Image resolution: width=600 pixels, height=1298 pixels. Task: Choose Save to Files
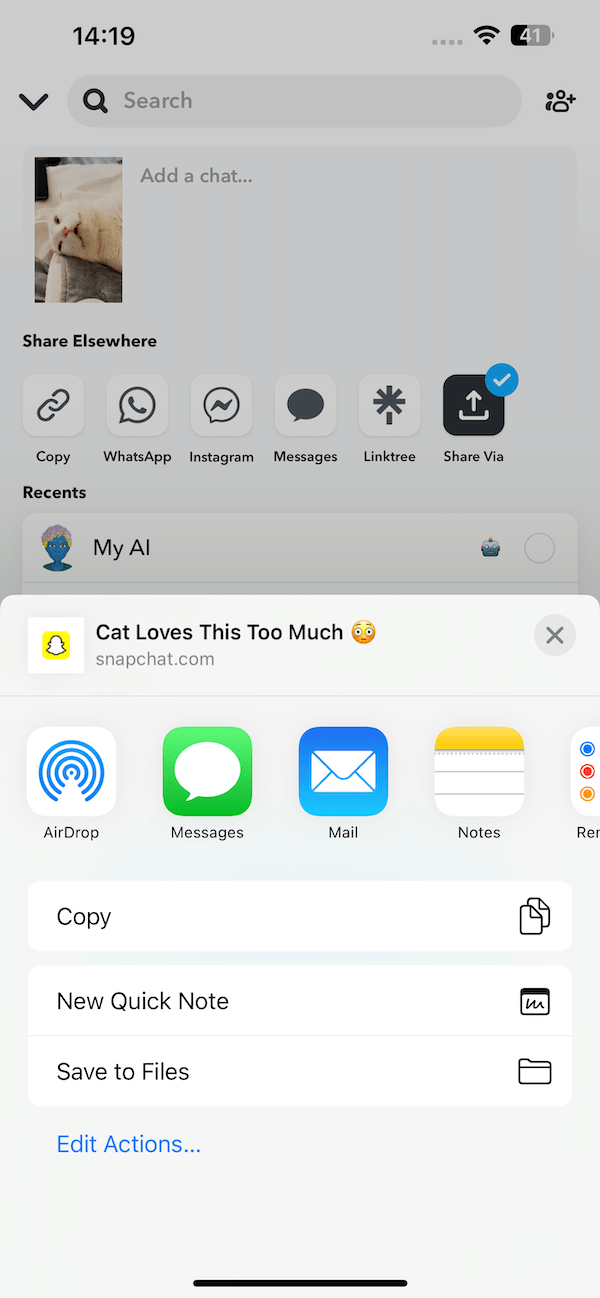tap(299, 1071)
